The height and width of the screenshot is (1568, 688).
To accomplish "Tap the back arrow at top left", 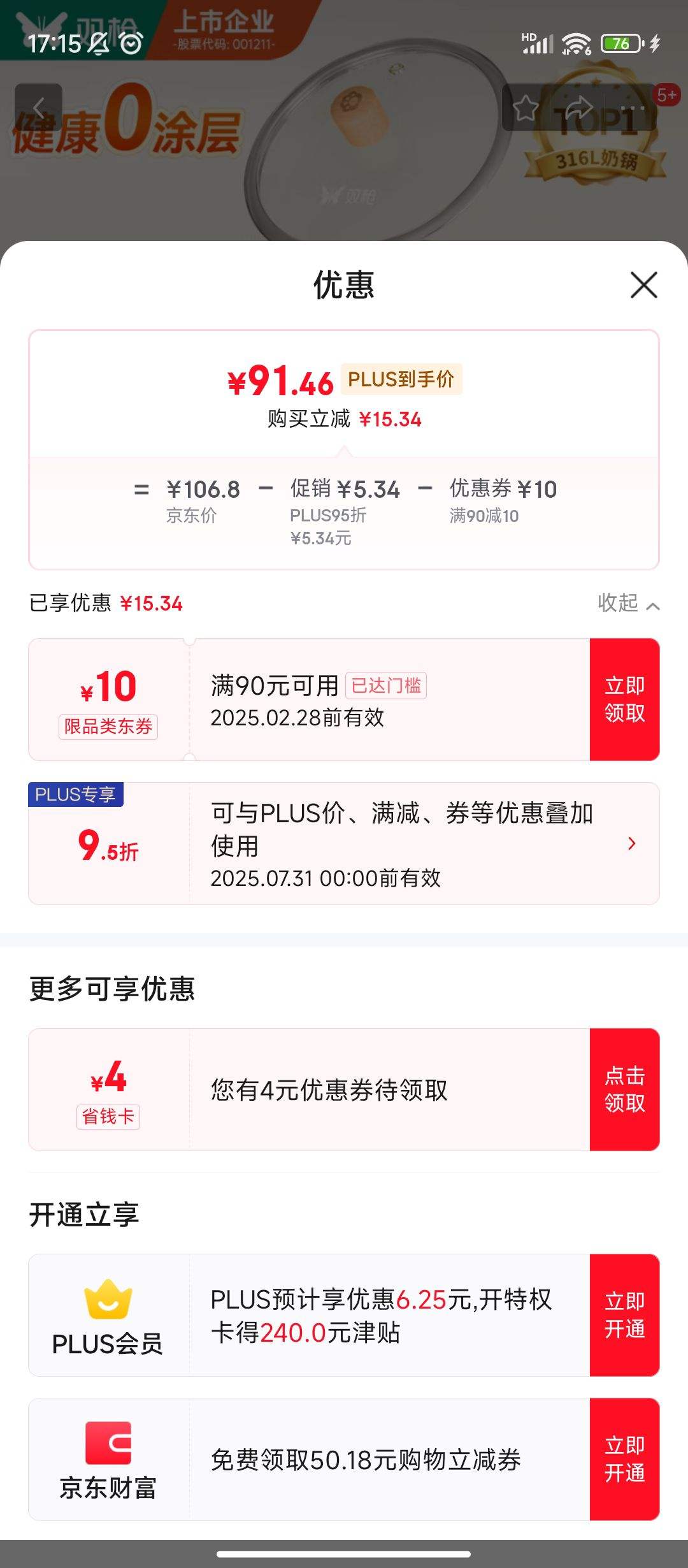I will pos(39,106).
